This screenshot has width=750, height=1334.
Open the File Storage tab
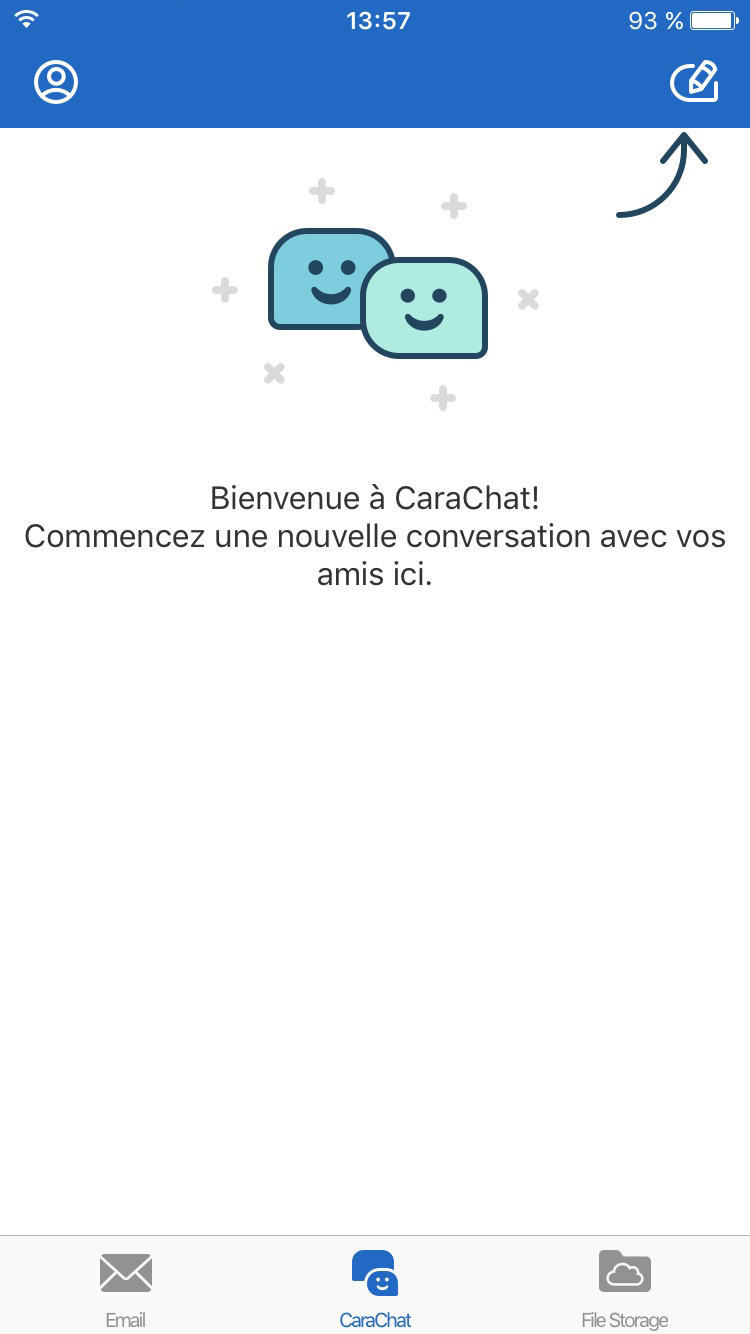[625, 1288]
